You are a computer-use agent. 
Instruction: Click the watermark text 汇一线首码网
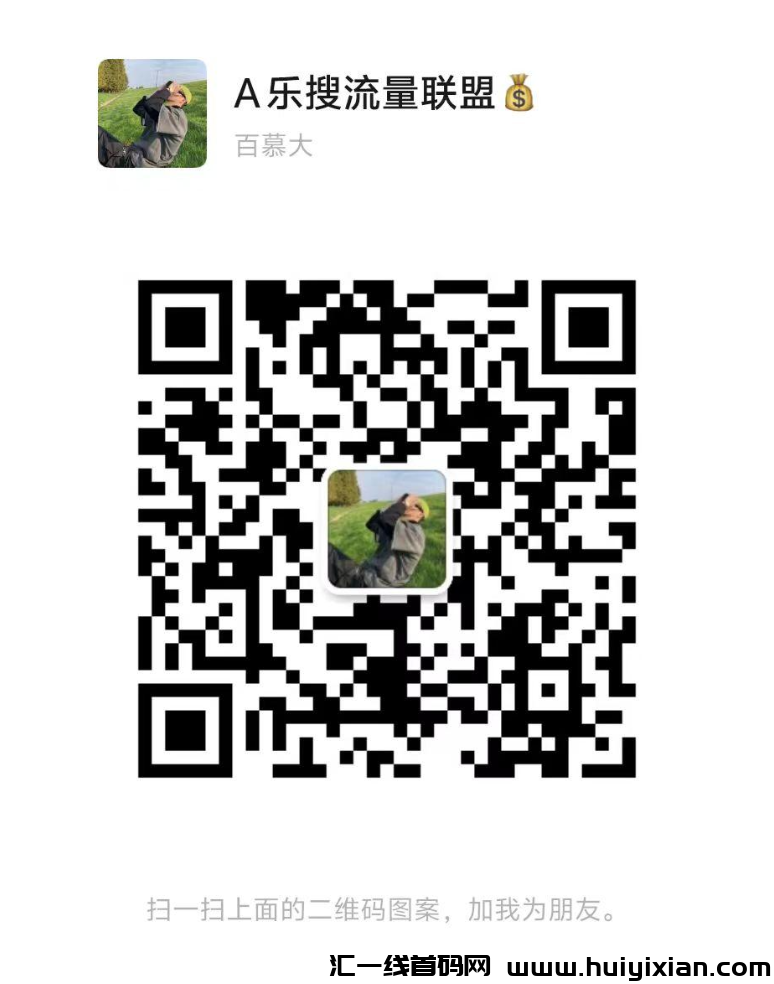point(410,960)
